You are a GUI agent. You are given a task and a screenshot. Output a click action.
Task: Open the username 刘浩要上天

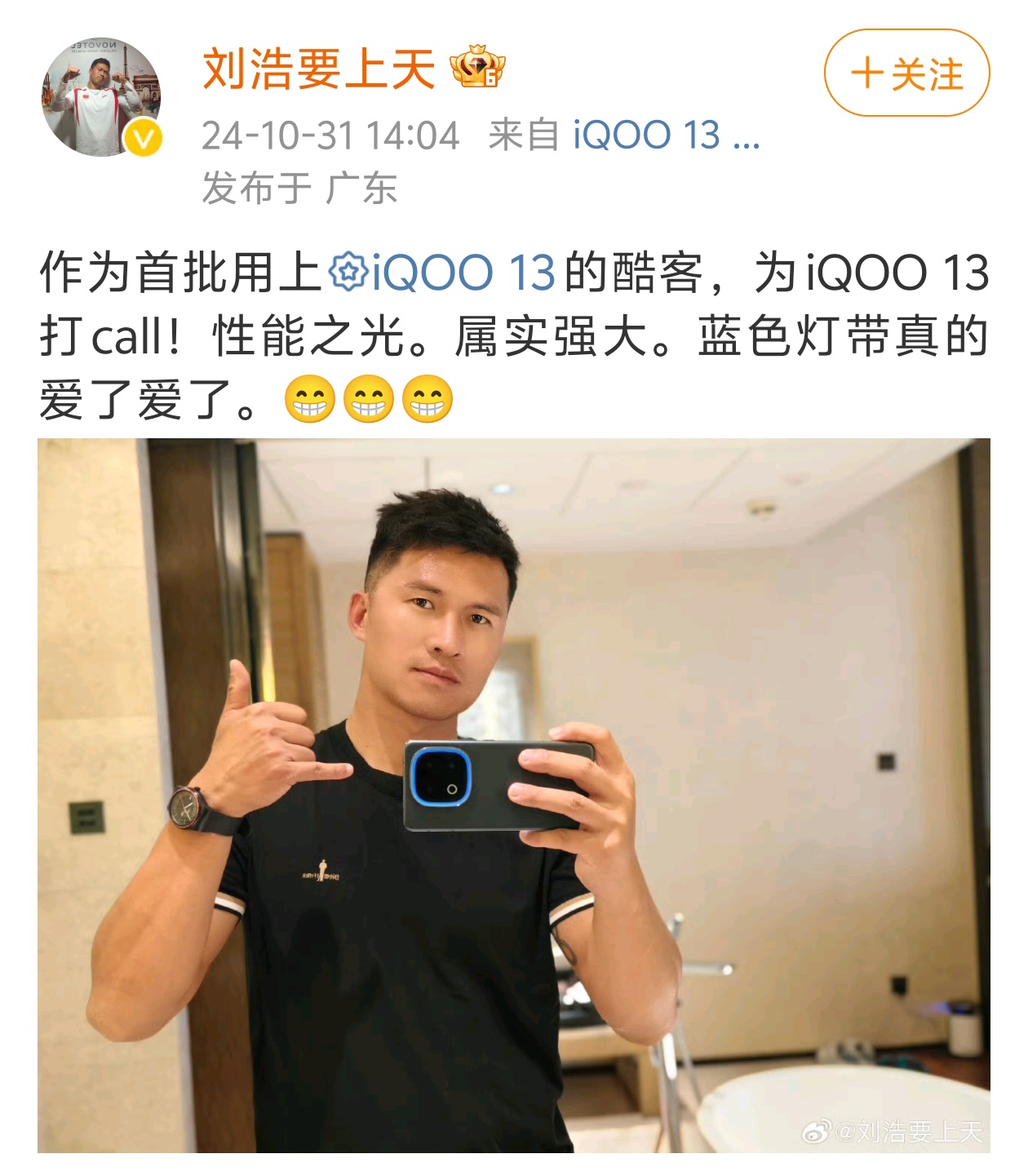coord(318,69)
